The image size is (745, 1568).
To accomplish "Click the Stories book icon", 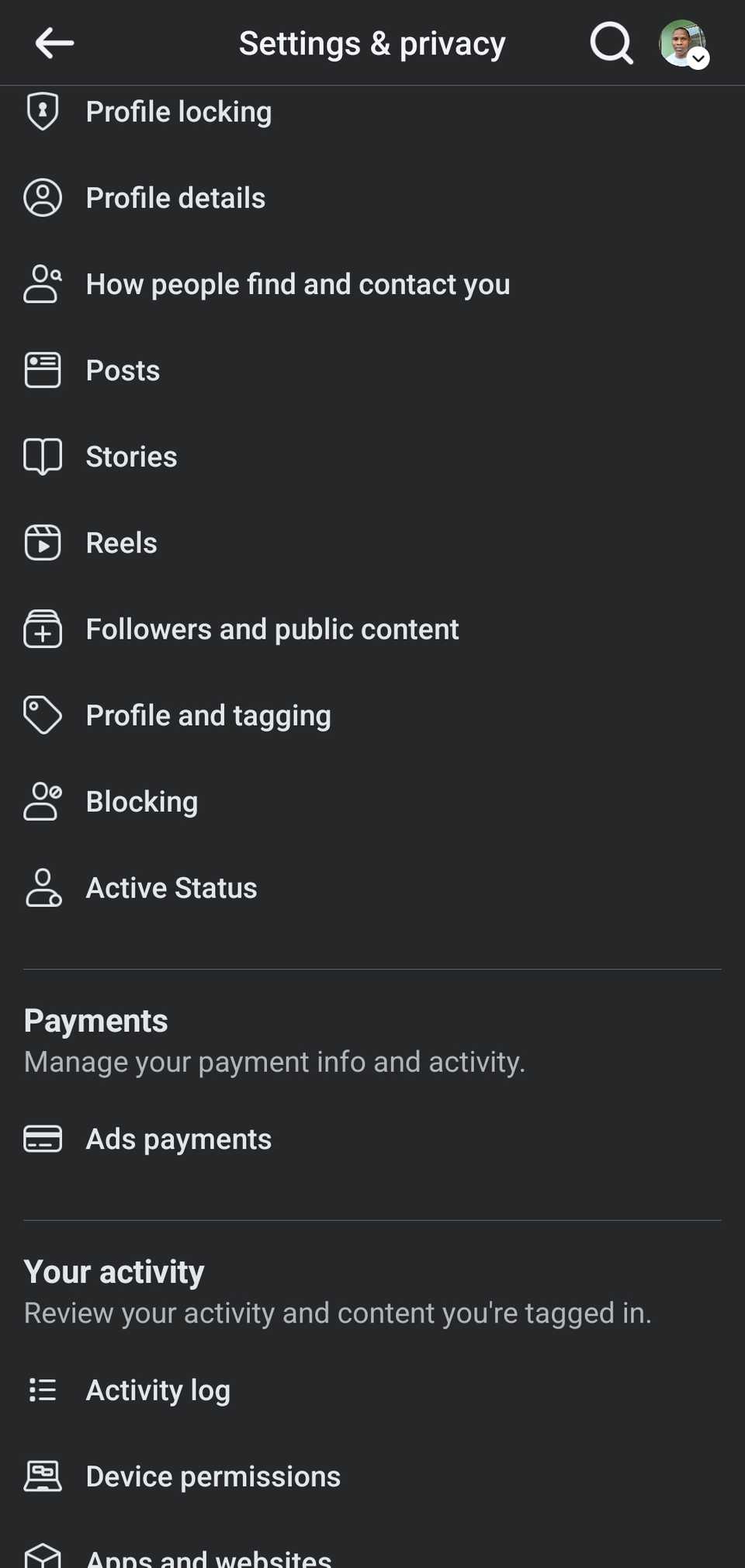I will (x=43, y=456).
